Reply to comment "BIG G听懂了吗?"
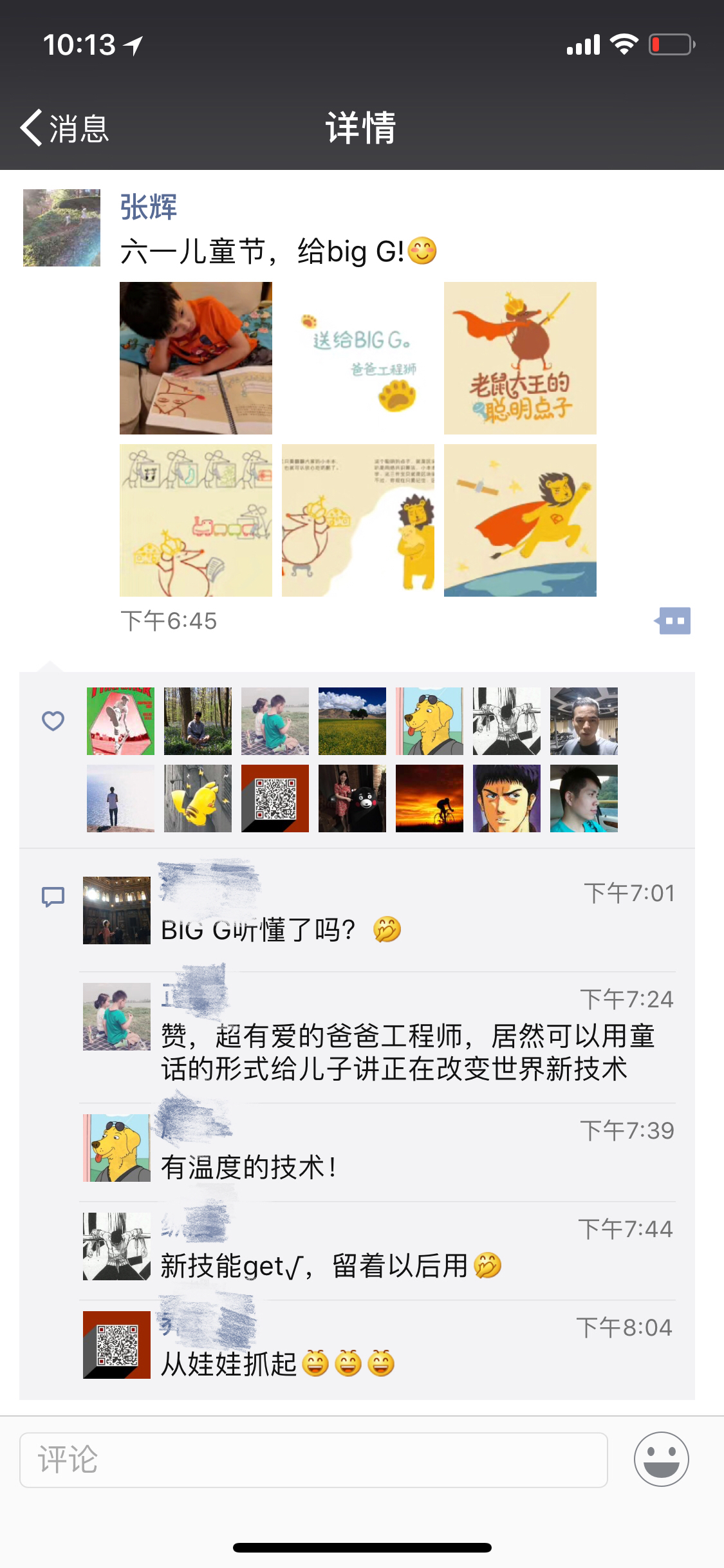724x1568 pixels. 257,930
